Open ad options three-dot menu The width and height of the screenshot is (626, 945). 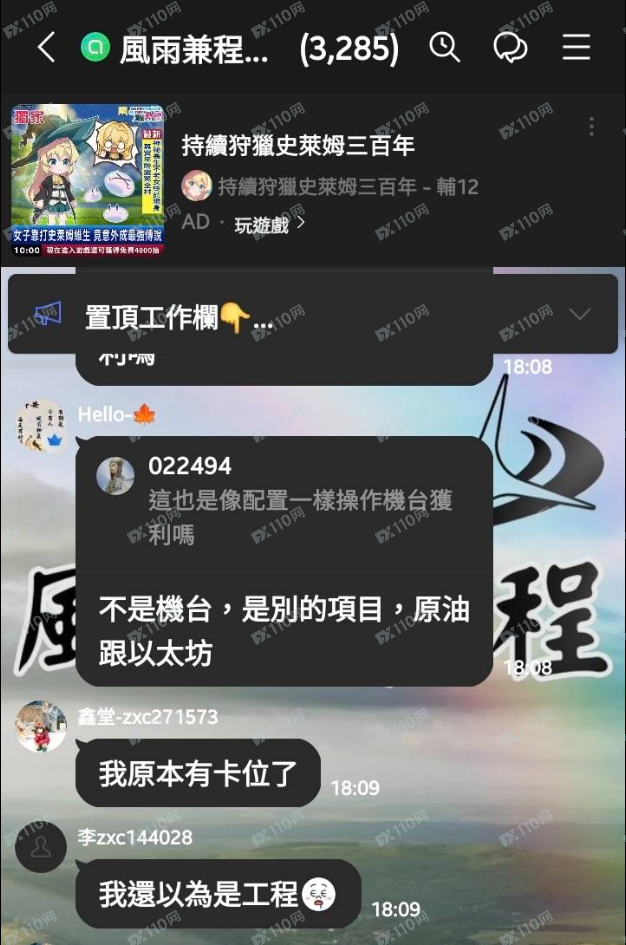592,127
